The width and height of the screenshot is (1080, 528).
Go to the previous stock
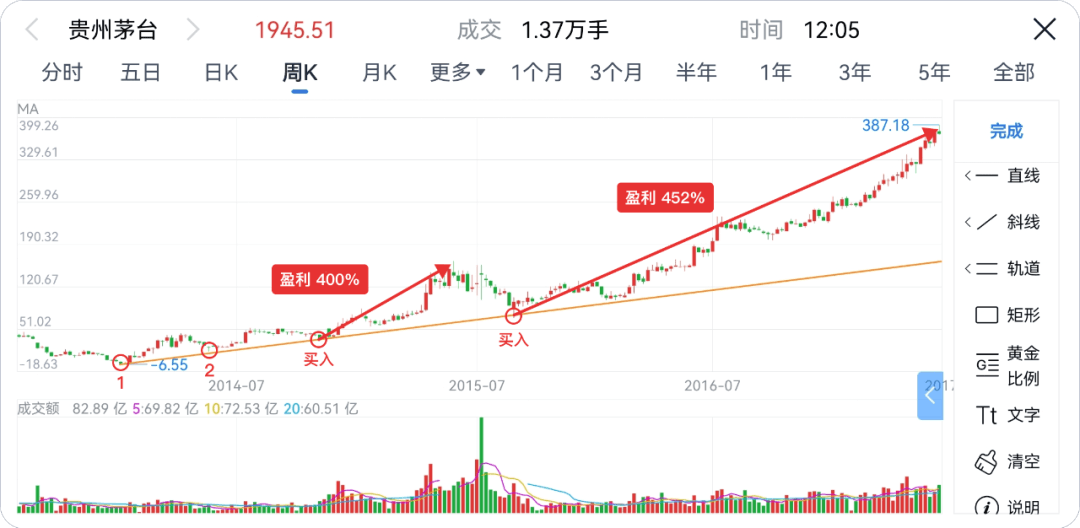pyautogui.click(x=32, y=30)
